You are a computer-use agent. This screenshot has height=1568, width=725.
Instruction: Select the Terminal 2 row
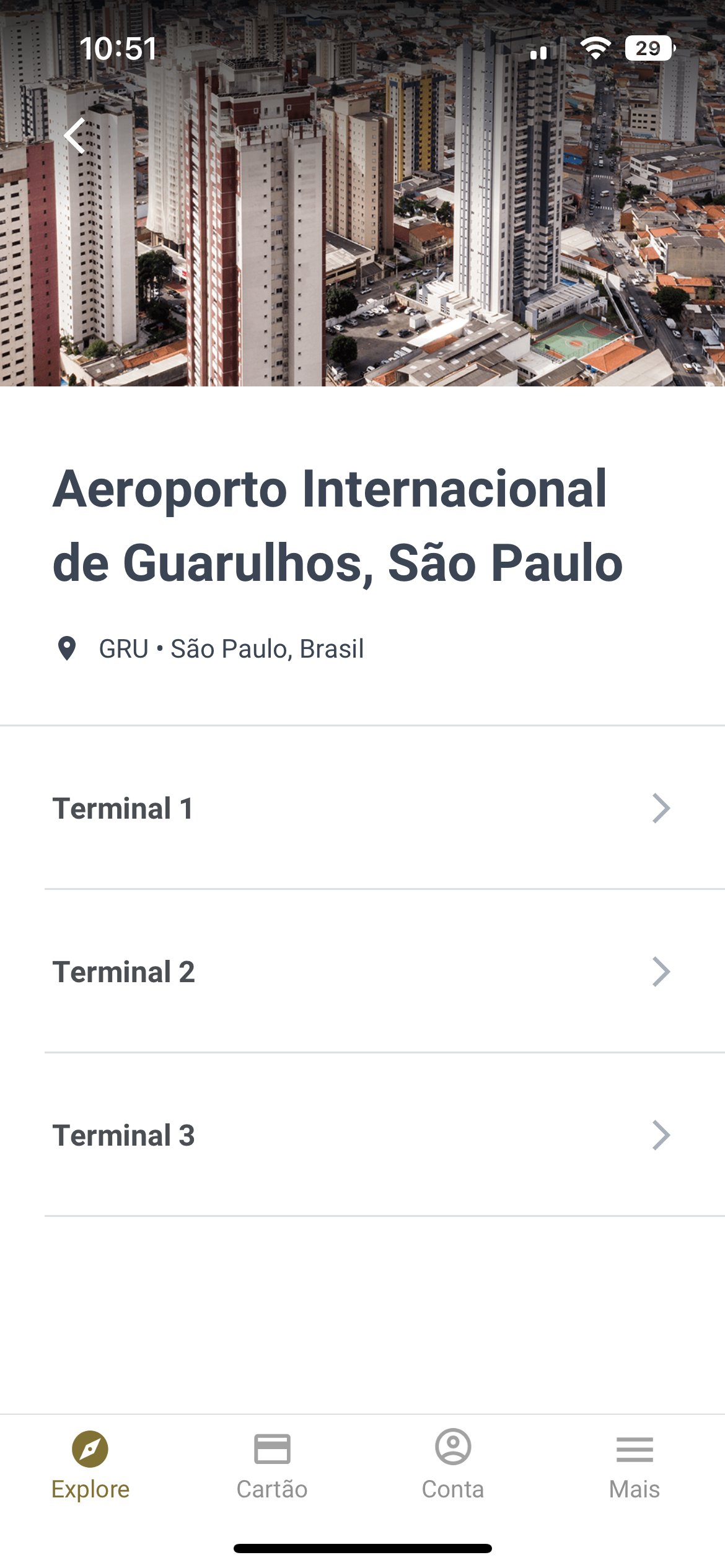click(x=362, y=972)
